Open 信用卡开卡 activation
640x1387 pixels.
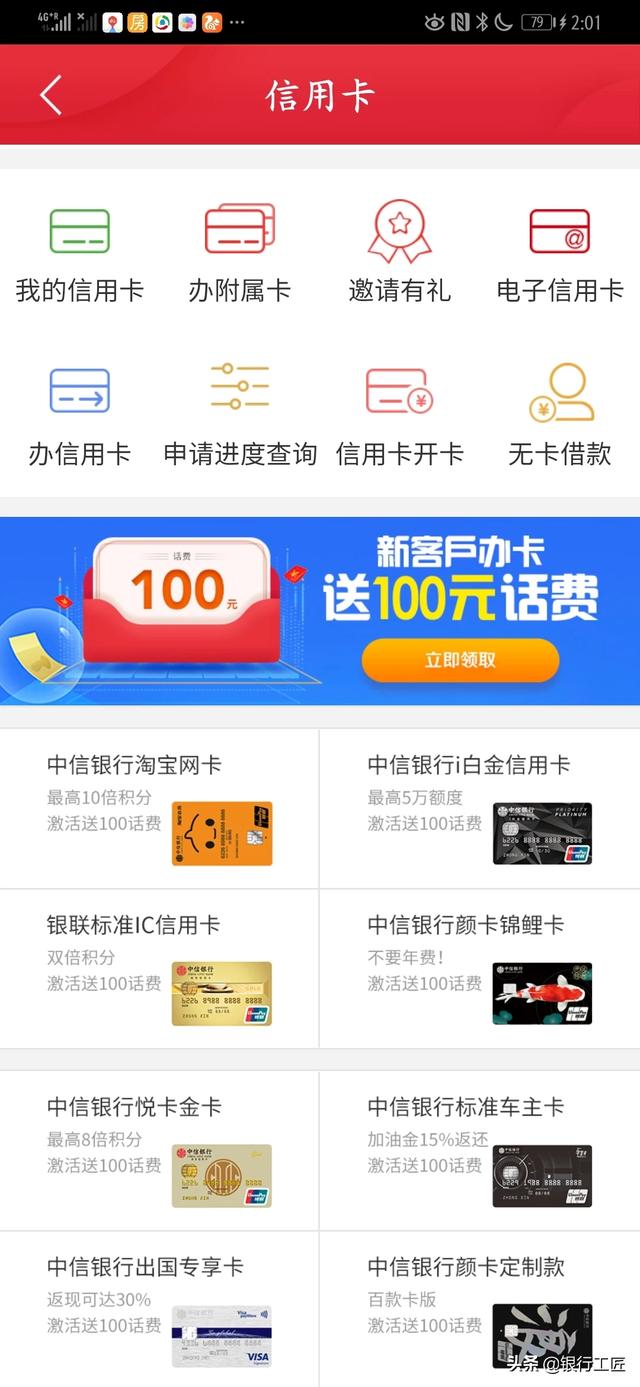coord(399,415)
